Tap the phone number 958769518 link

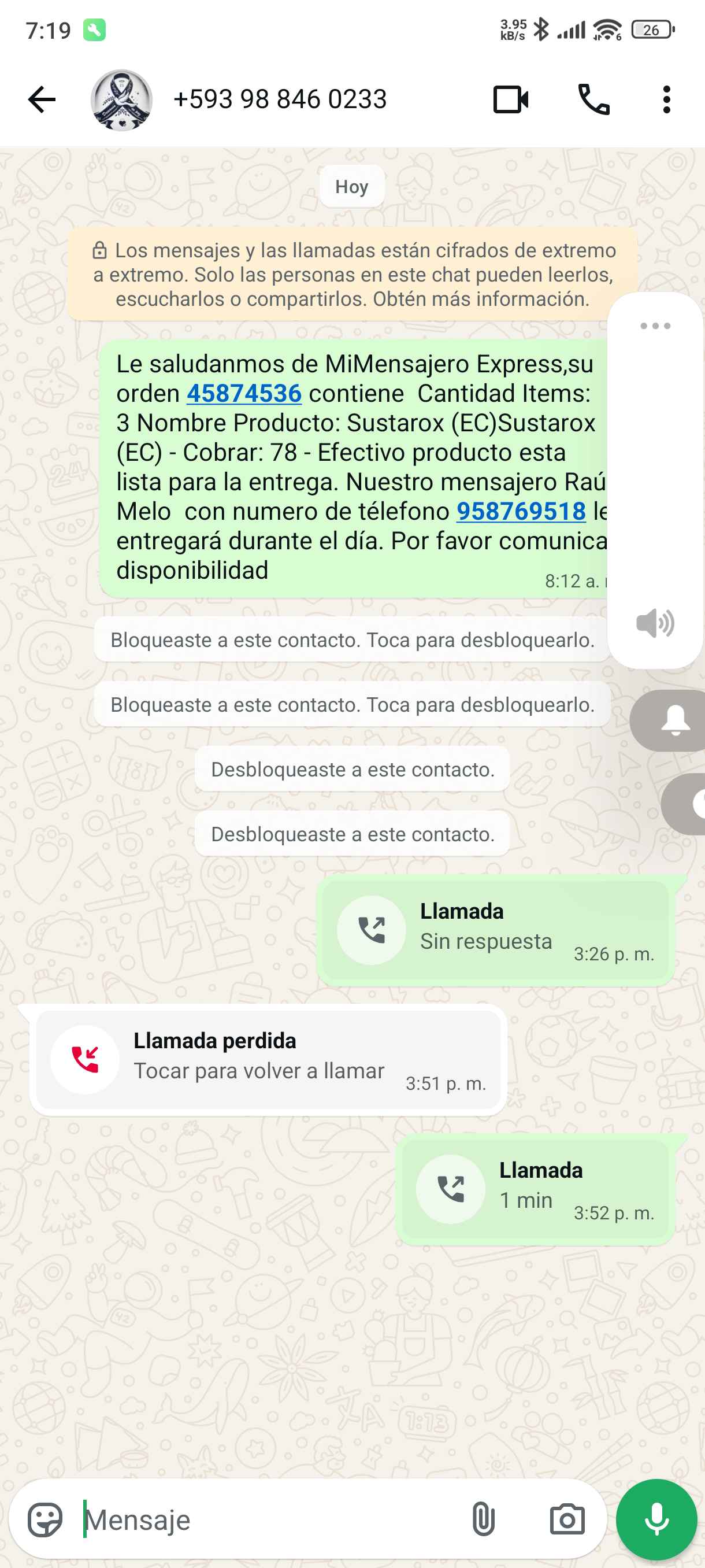pos(521,512)
